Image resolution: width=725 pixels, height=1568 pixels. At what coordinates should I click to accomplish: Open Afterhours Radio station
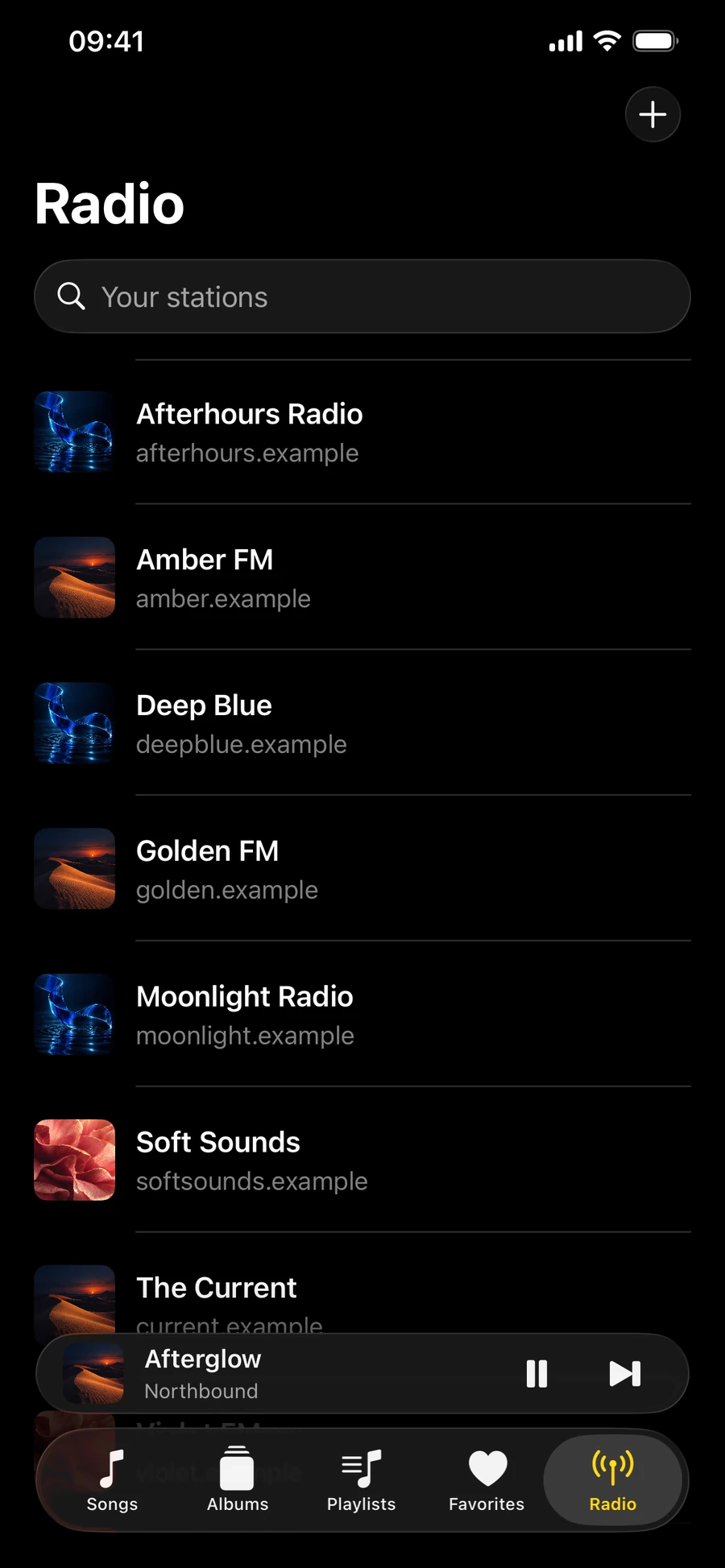(x=362, y=432)
